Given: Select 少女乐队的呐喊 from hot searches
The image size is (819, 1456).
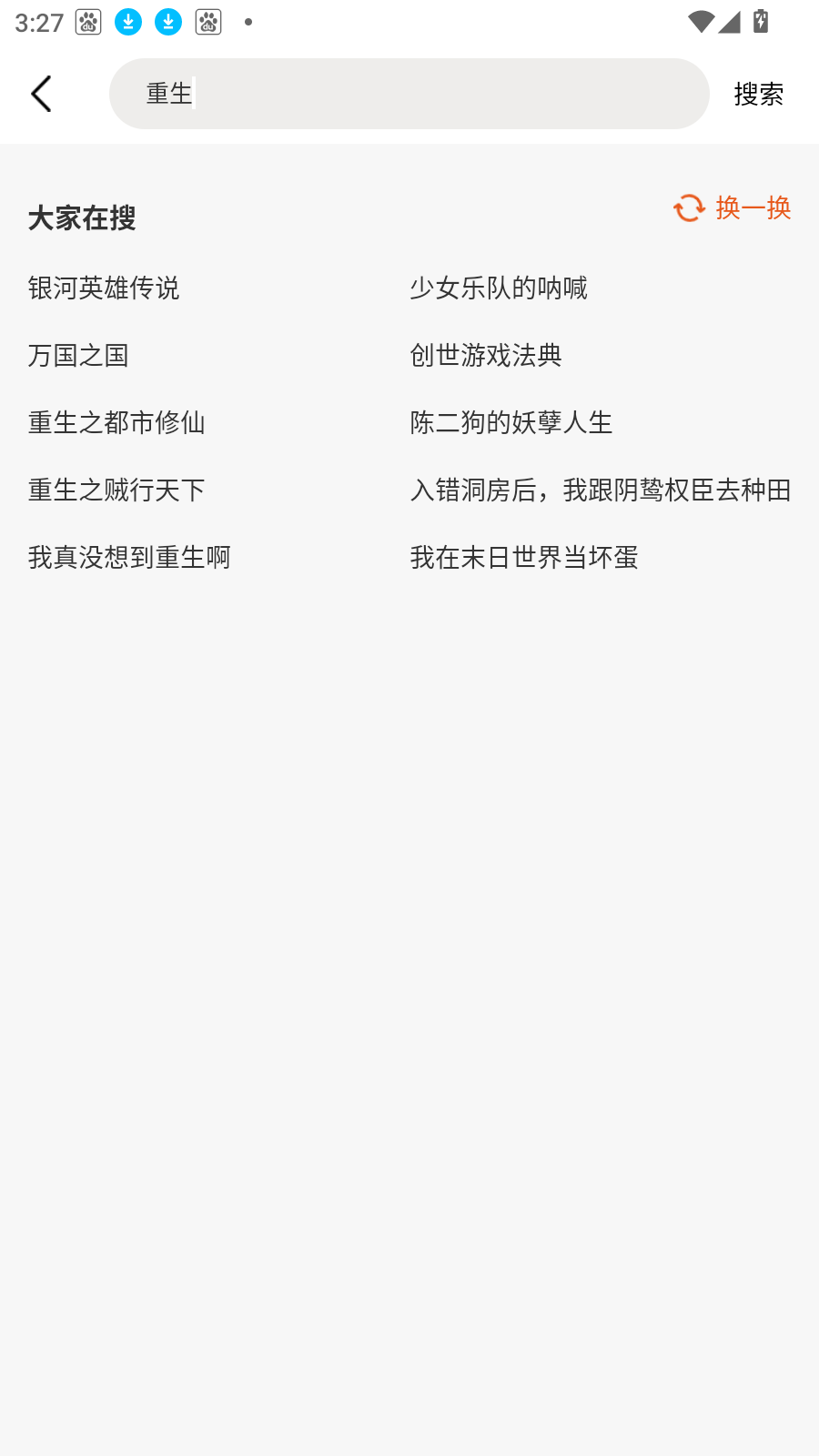Looking at the screenshot, I should pyautogui.click(x=499, y=288).
